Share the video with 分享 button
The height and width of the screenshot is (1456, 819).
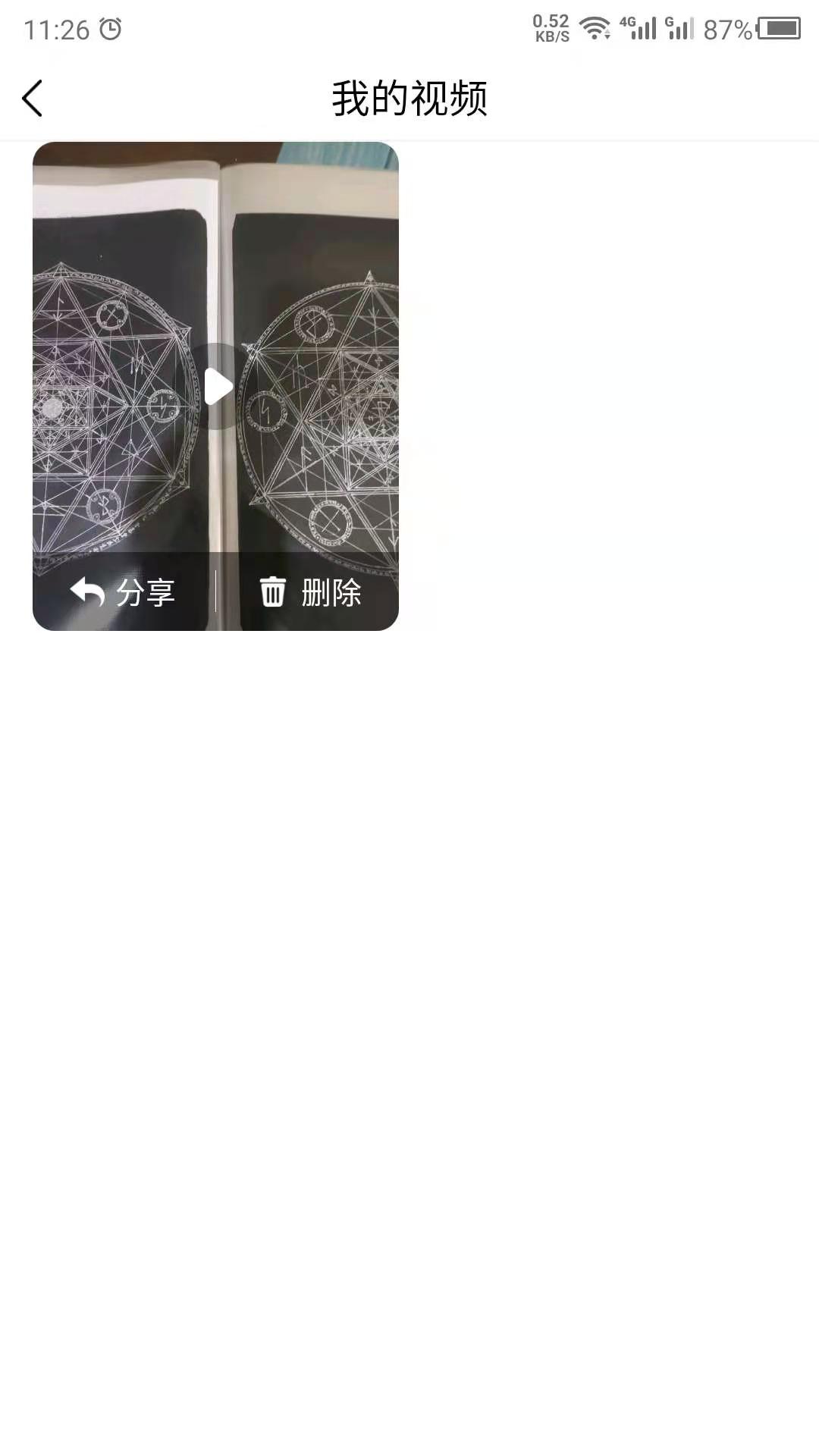click(x=123, y=592)
